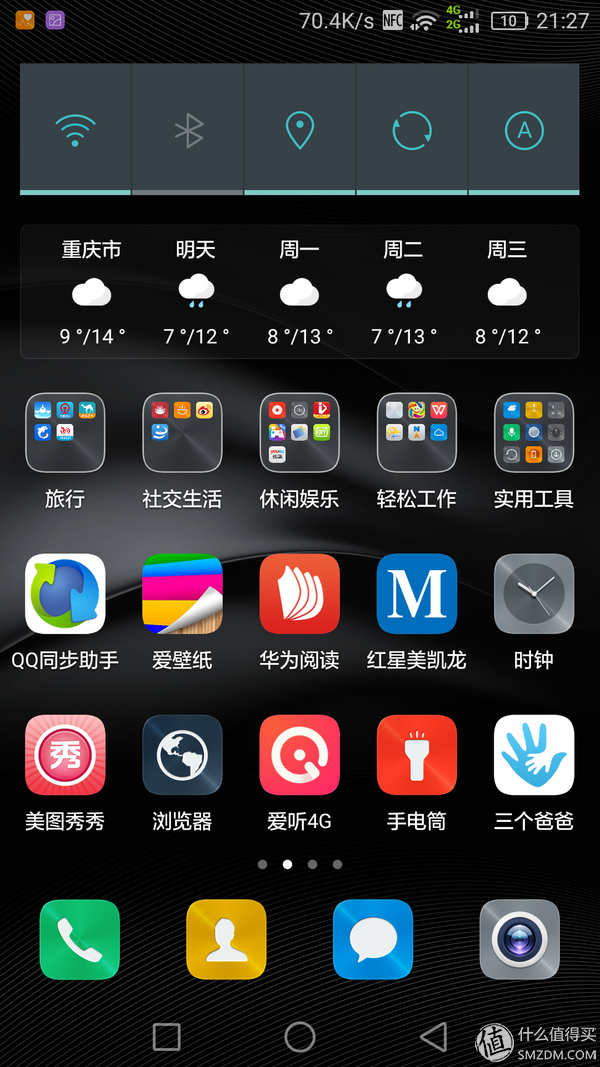This screenshot has height=1067, width=600.
Task: Open the 浏览器 browser
Action: pos(182,755)
